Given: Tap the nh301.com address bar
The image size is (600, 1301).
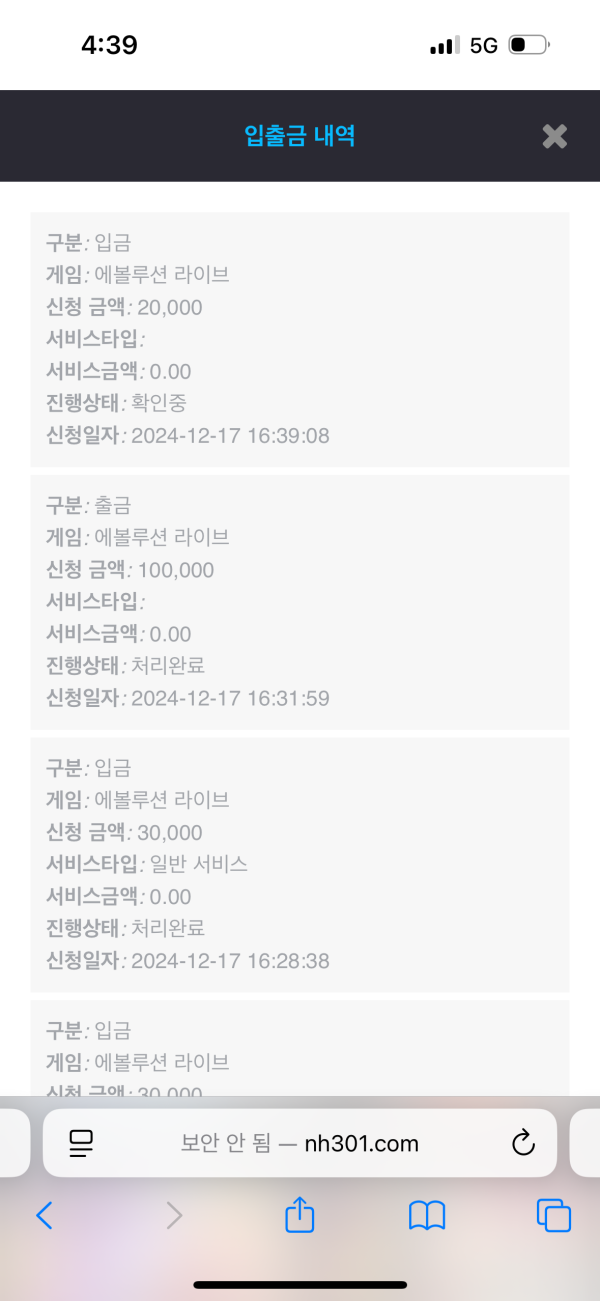Looking at the screenshot, I should coord(300,1143).
